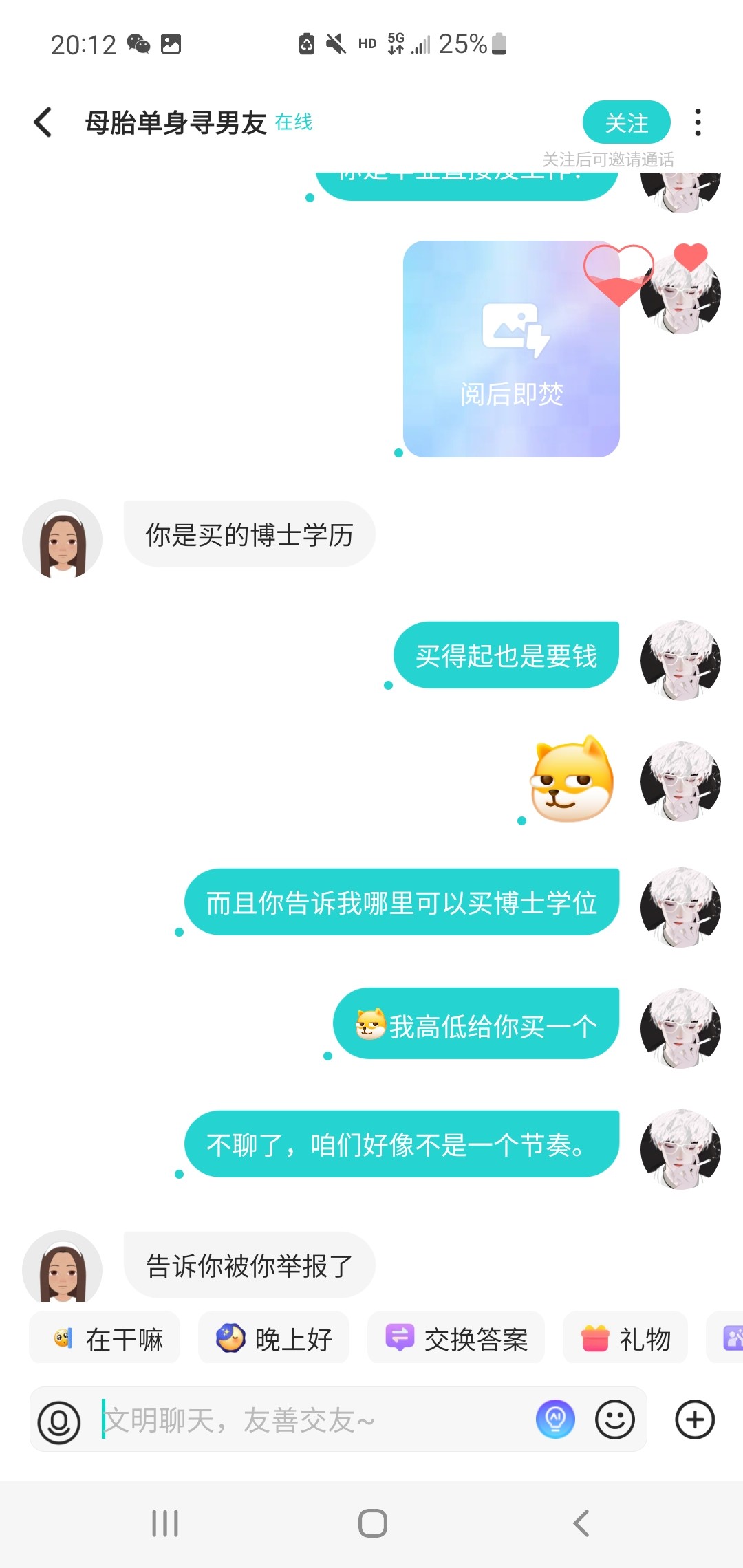Open the AI reply suggestion icon
The width and height of the screenshot is (743, 1568).
click(555, 1419)
